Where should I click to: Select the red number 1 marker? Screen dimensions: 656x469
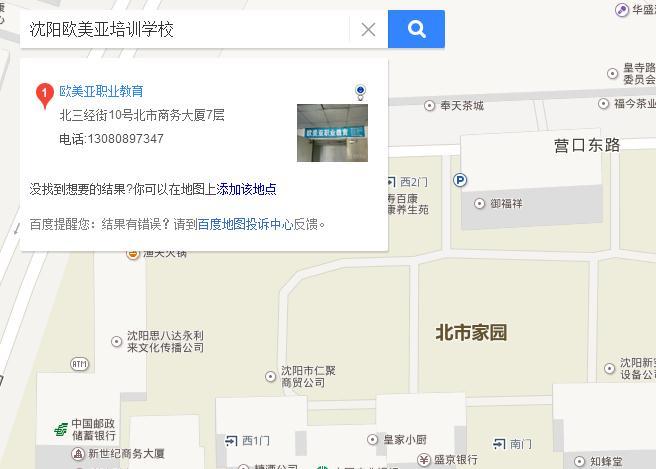pyautogui.click(x=45, y=95)
